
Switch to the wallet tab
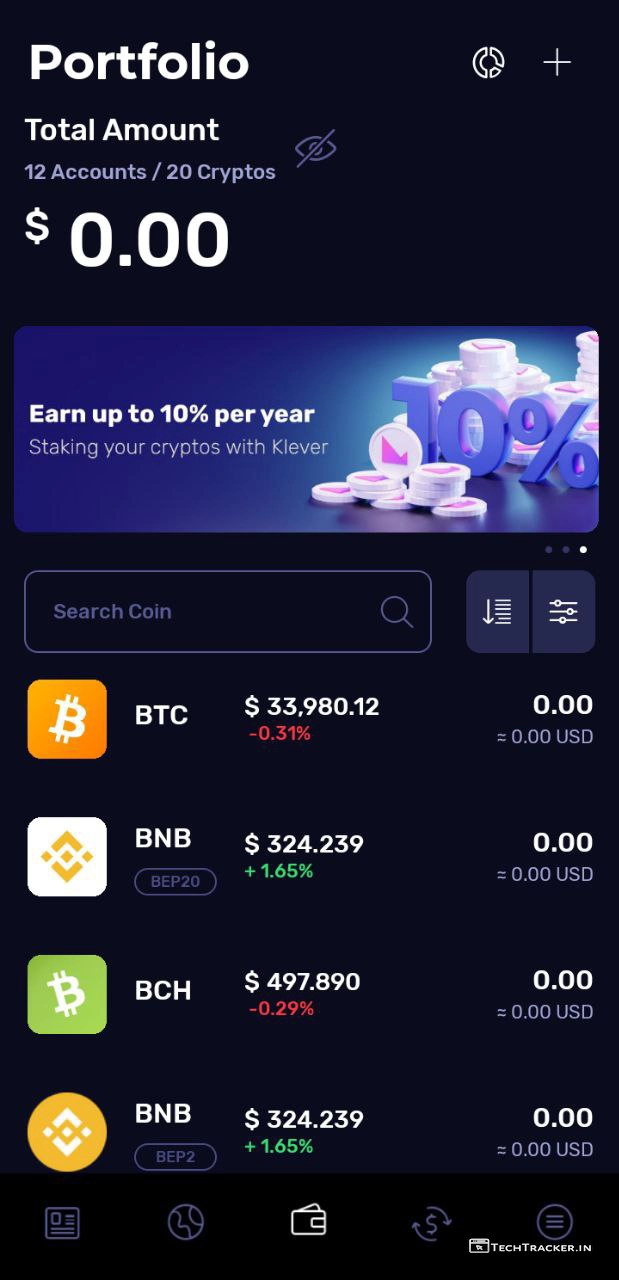point(308,1221)
